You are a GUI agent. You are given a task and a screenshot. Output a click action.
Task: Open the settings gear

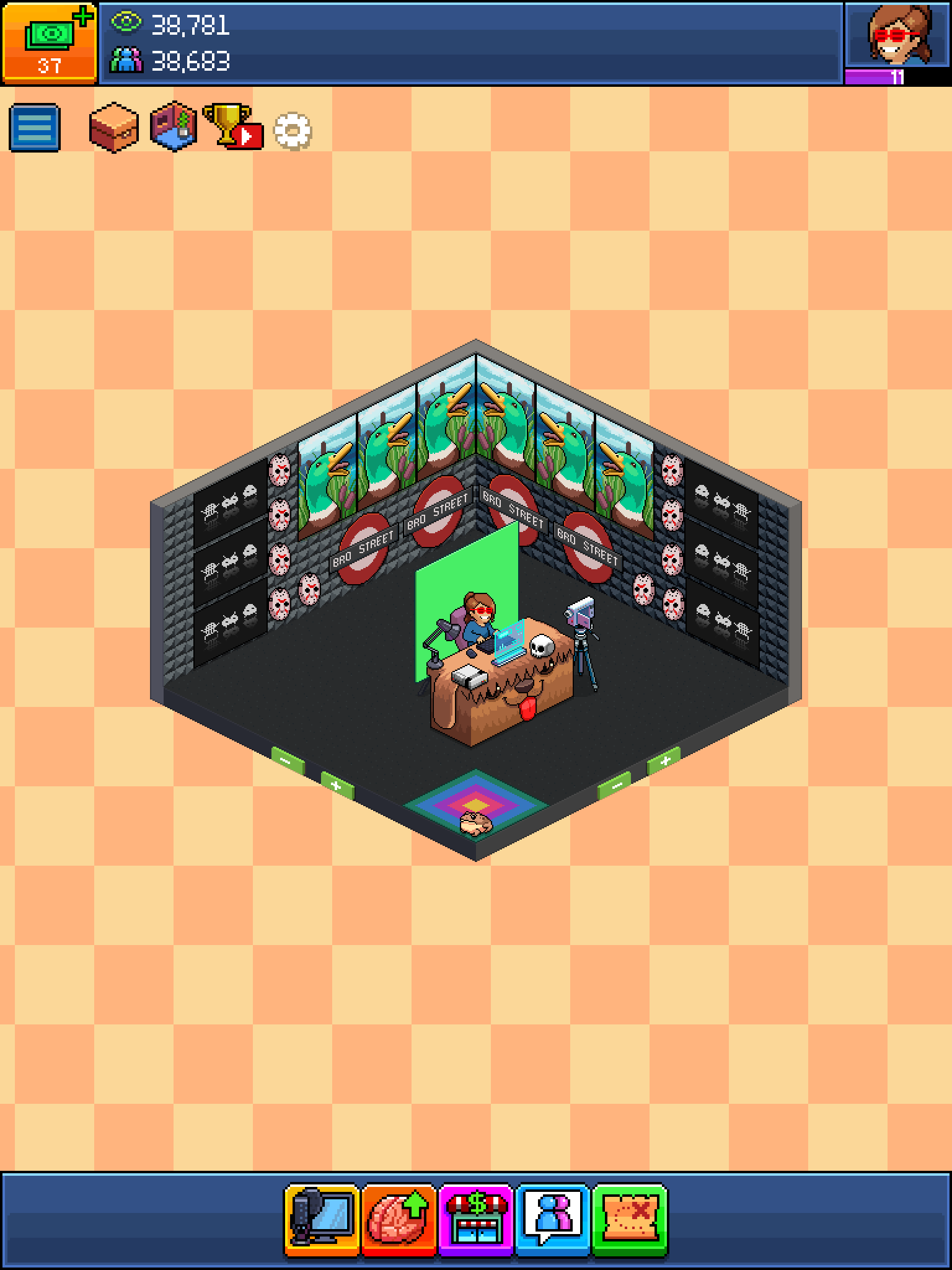tap(293, 130)
